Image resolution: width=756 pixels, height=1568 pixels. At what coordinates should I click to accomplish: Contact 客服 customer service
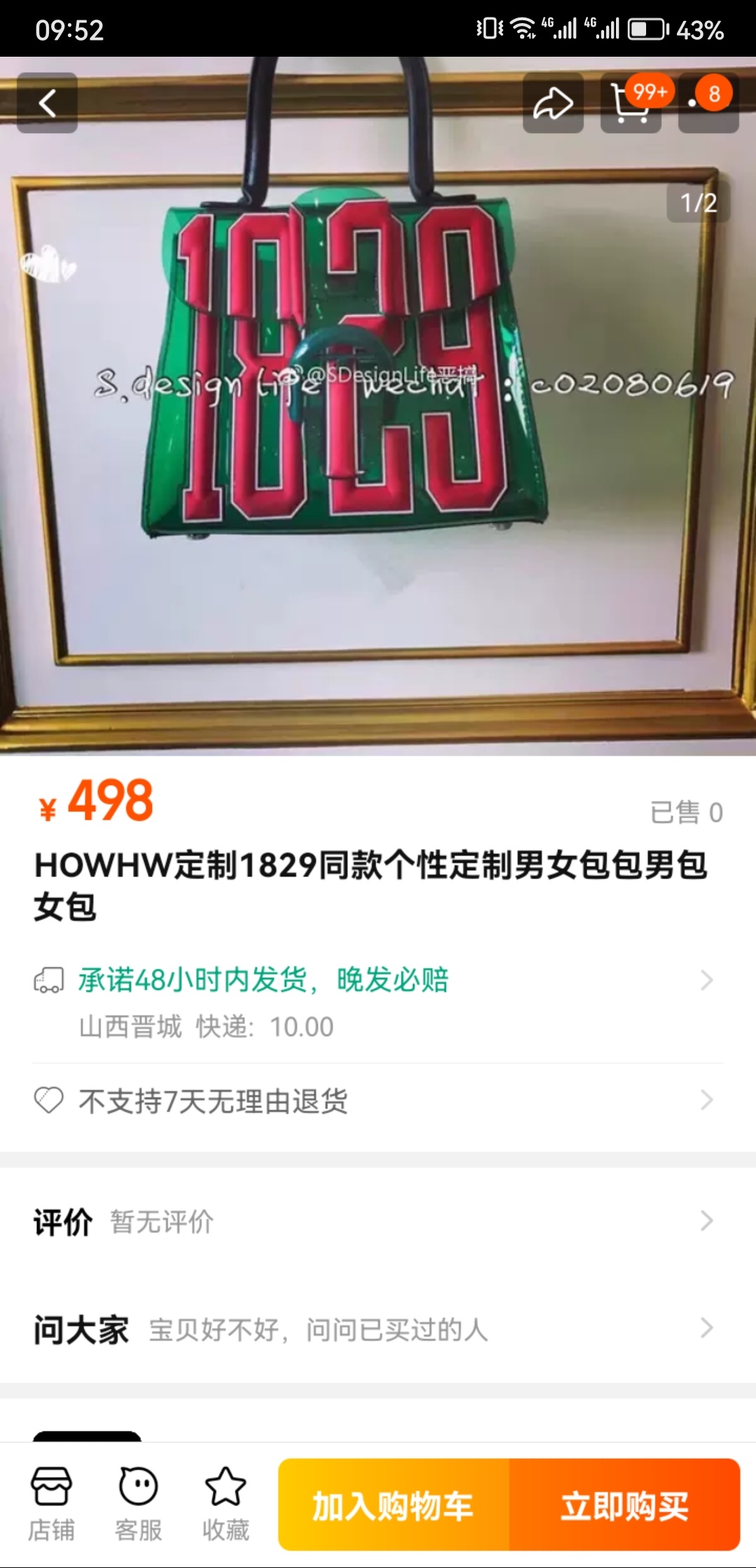[138, 1504]
